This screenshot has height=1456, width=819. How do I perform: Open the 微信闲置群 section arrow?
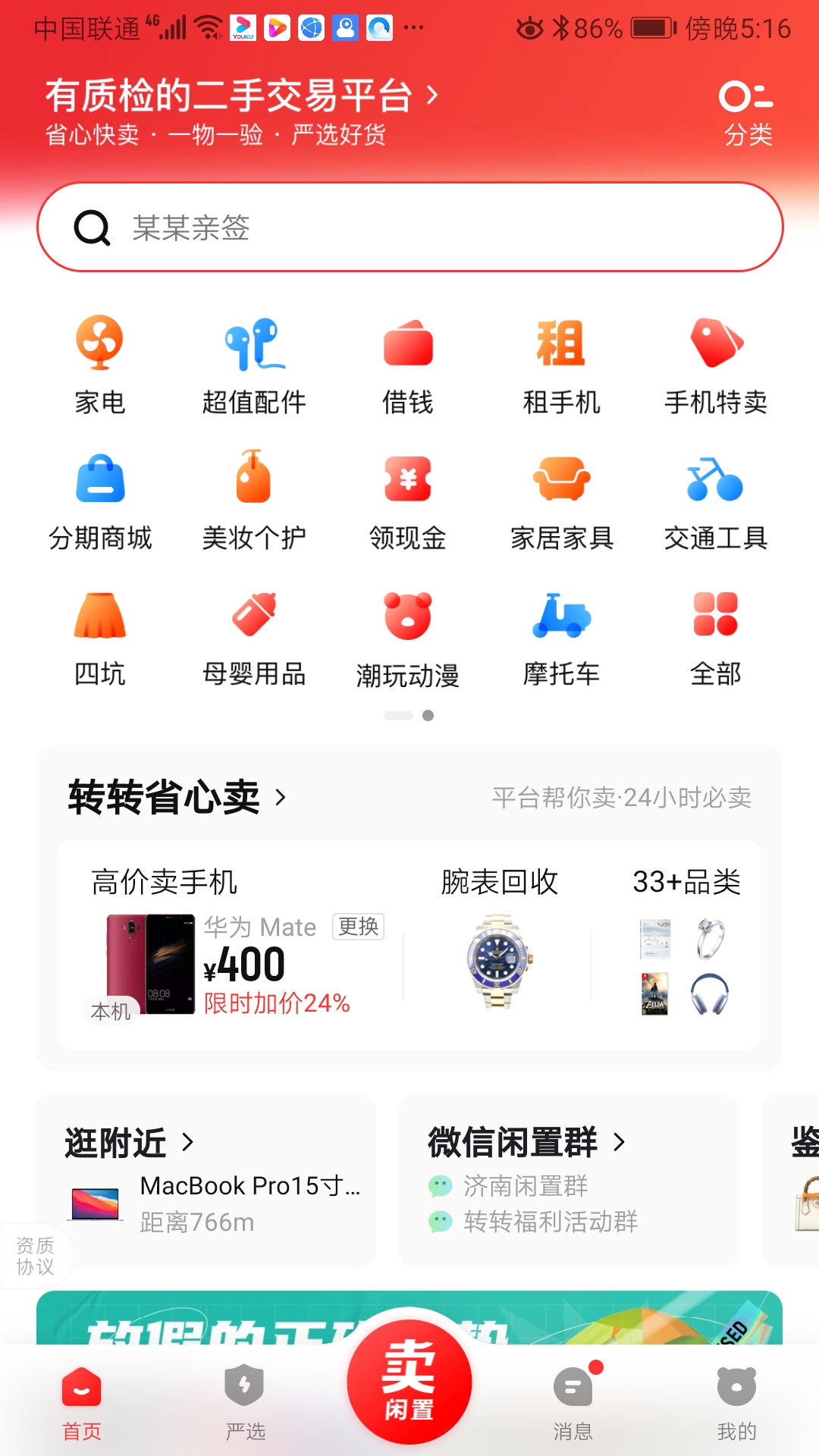click(623, 1141)
